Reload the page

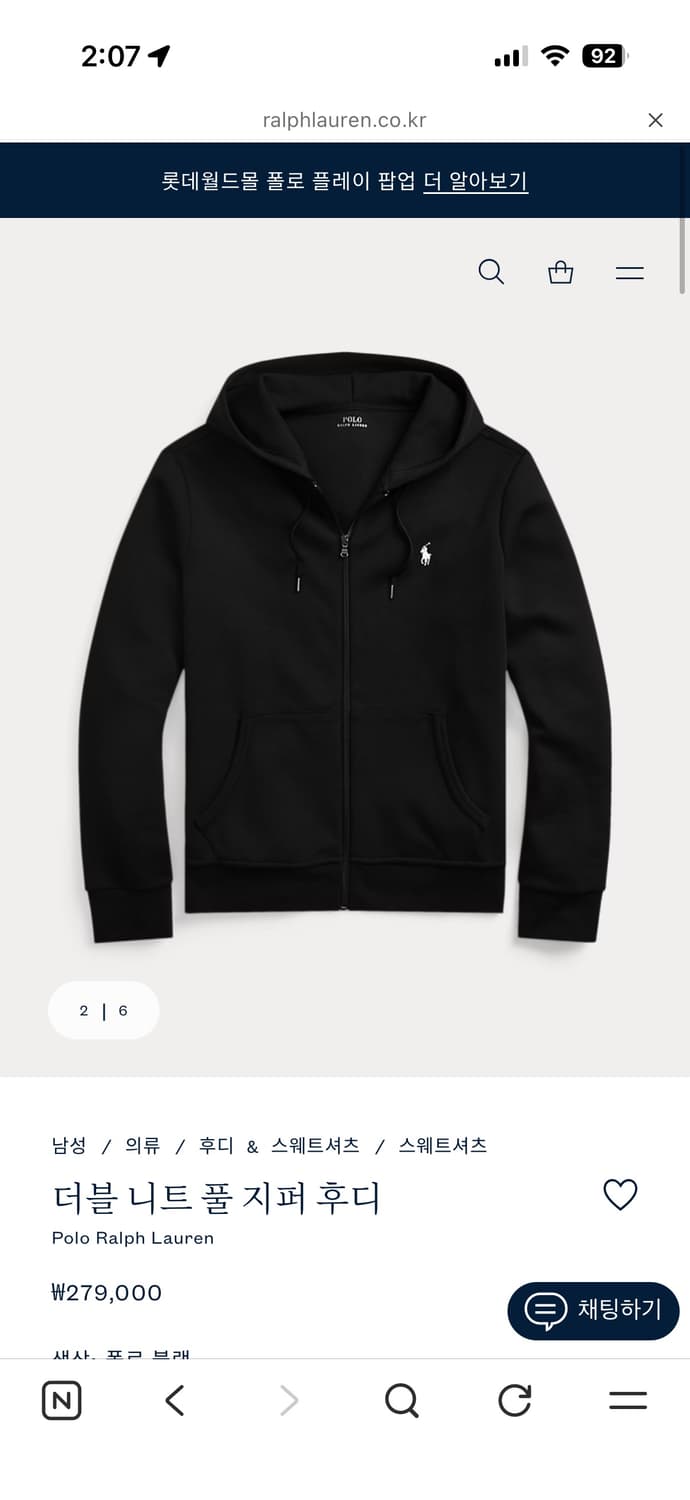pos(515,1400)
